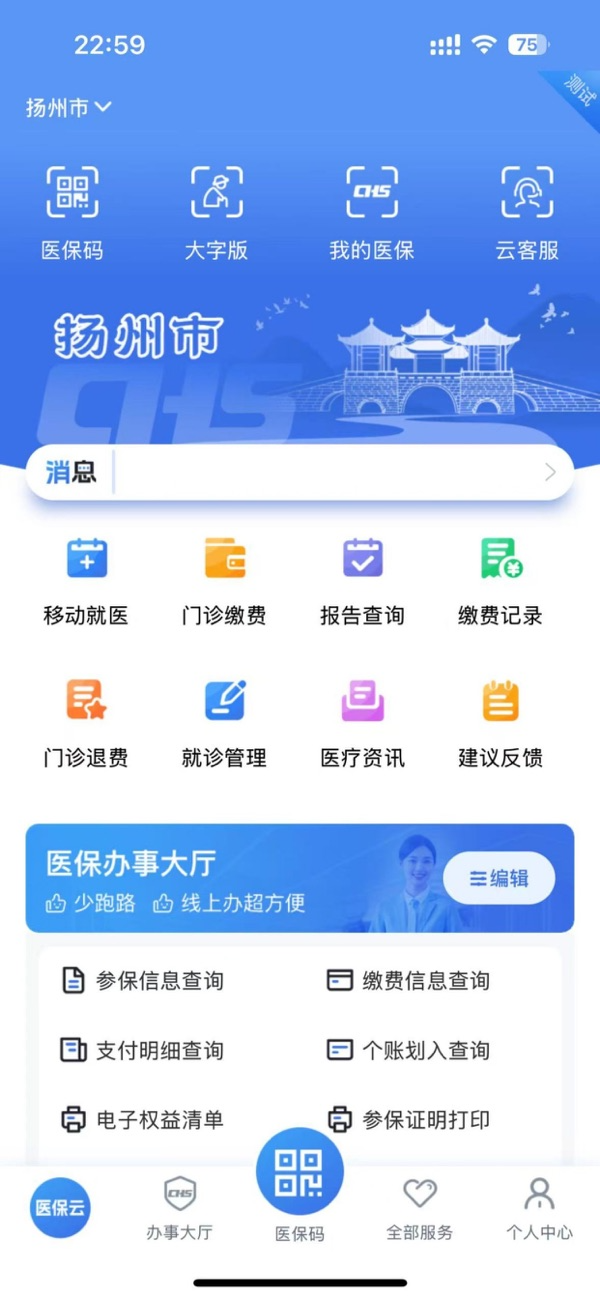Submit 建议反馈
Viewport: 600px width, 1299px height.
click(x=500, y=724)
